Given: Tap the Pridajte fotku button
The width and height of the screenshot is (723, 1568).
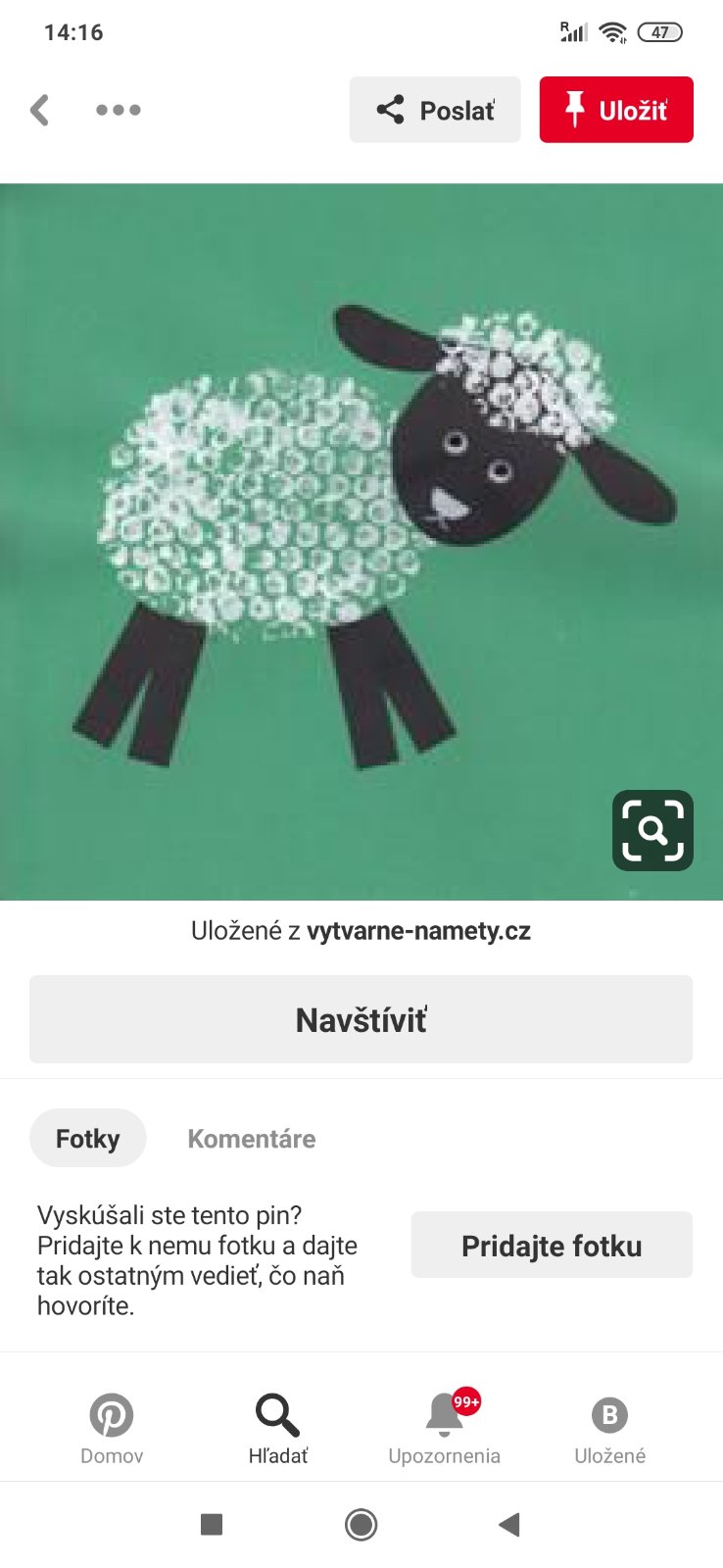Looking at the screenshot, I should coord(552,1246).
